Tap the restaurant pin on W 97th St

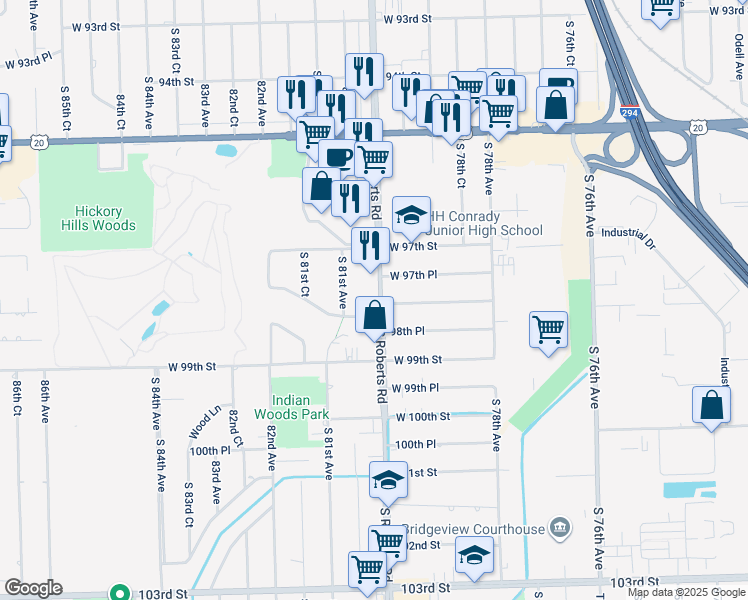[x=370, y=246]
